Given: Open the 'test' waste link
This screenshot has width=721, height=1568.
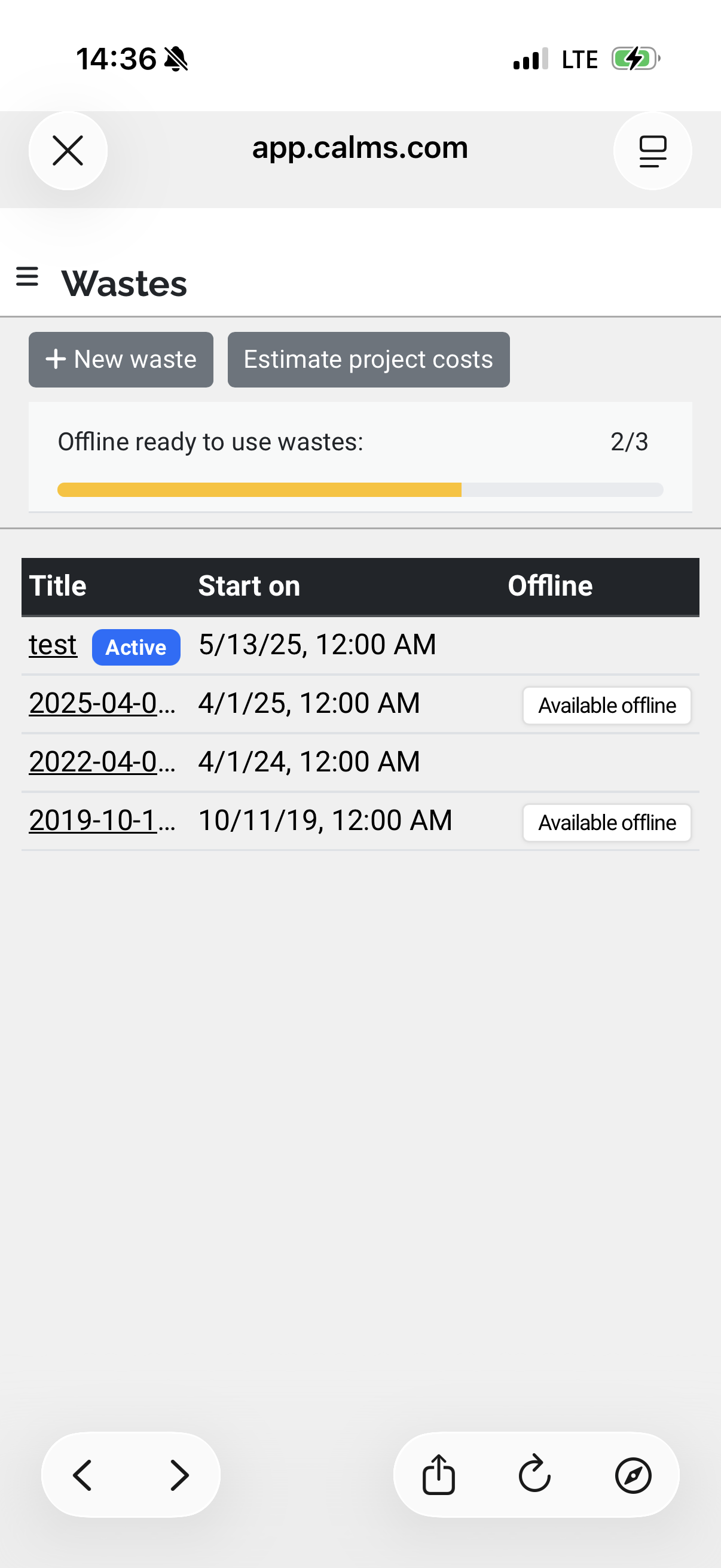Looking at the screenshot, I should pyautogui.click(x=53, y=645).
